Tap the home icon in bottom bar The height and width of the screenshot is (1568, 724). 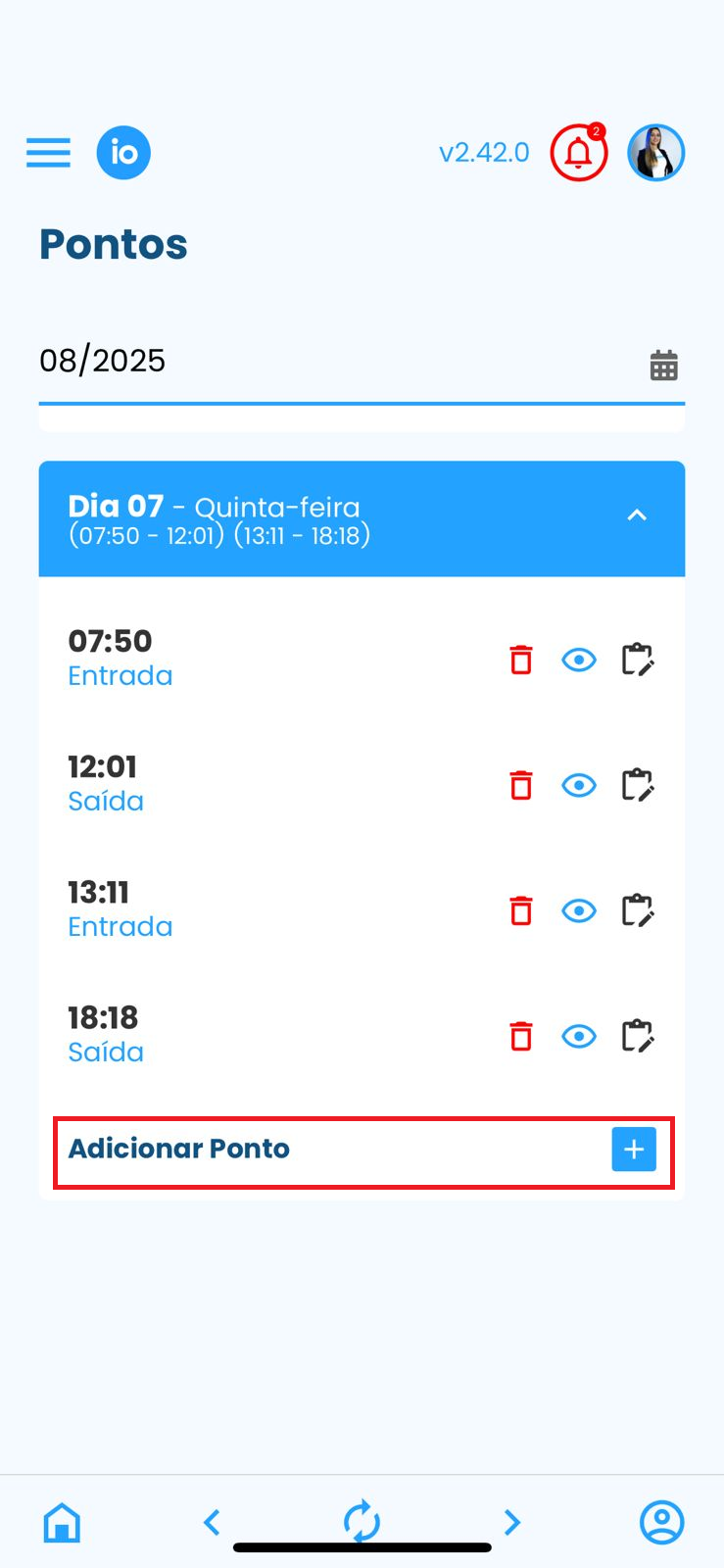(x=61, y=1522)
